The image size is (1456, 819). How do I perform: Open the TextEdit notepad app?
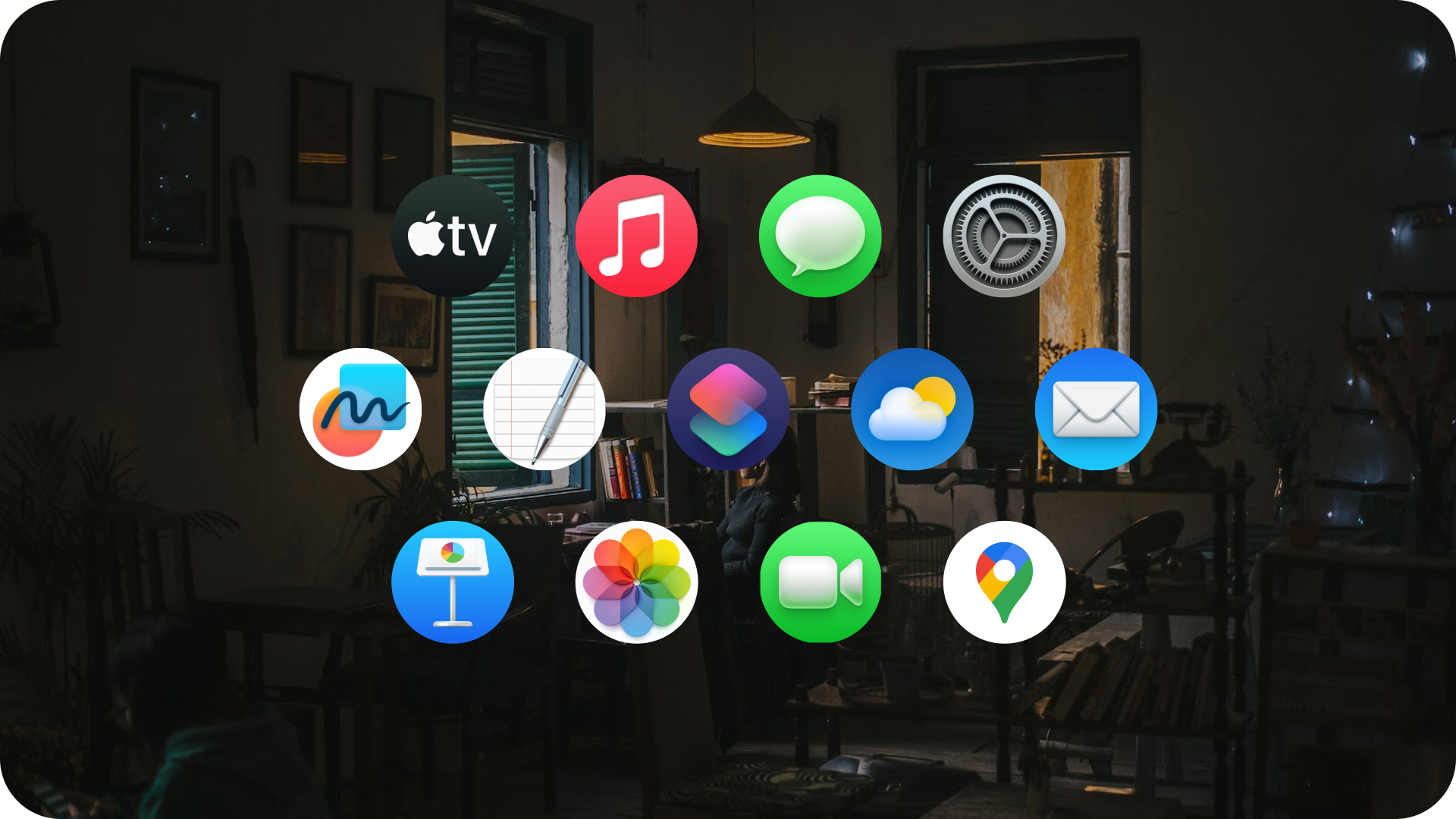[544, 409]
